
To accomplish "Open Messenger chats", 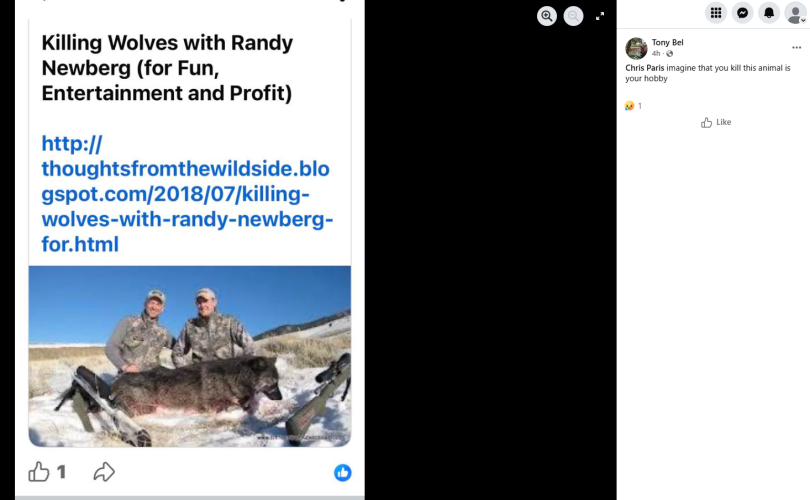I will point(742,13).
